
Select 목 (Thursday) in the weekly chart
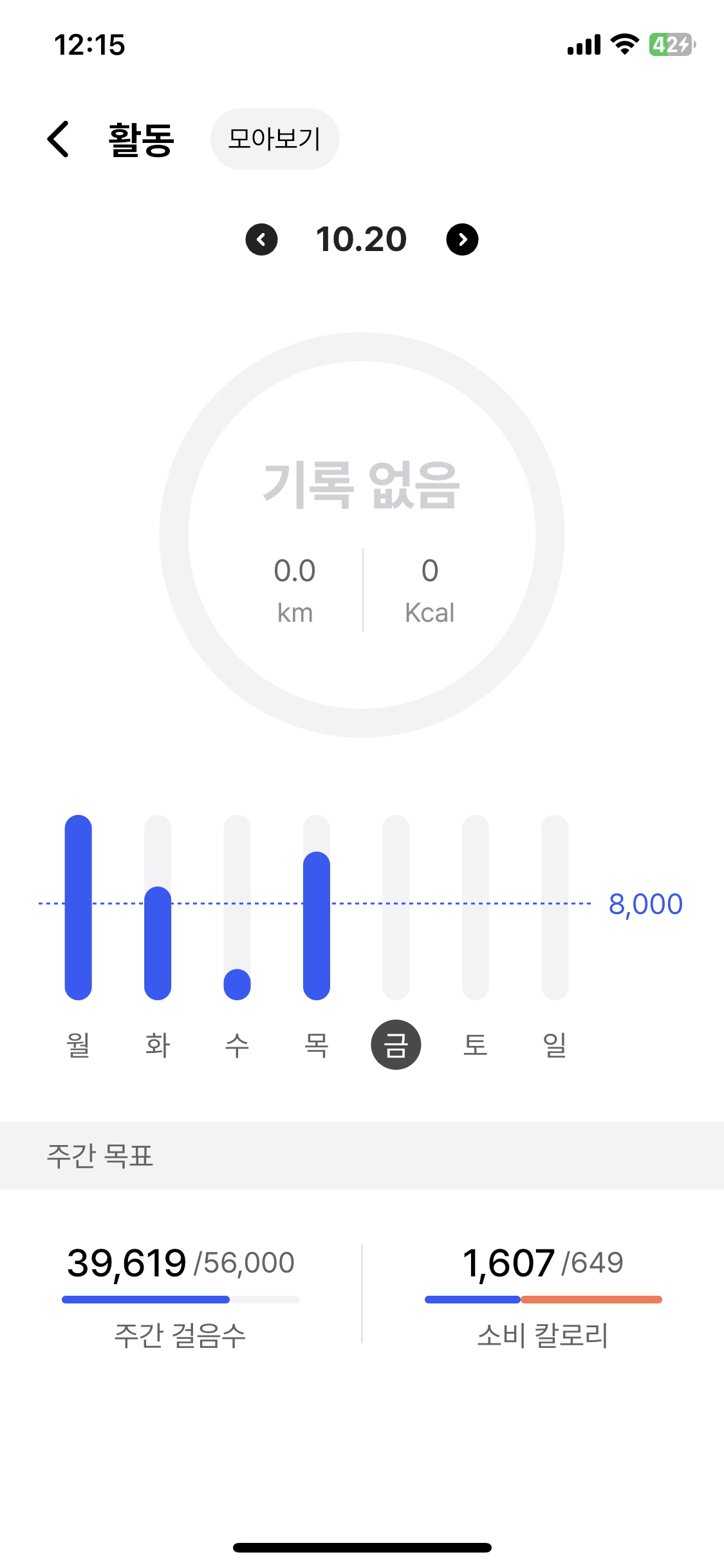tap(317, 1044)
